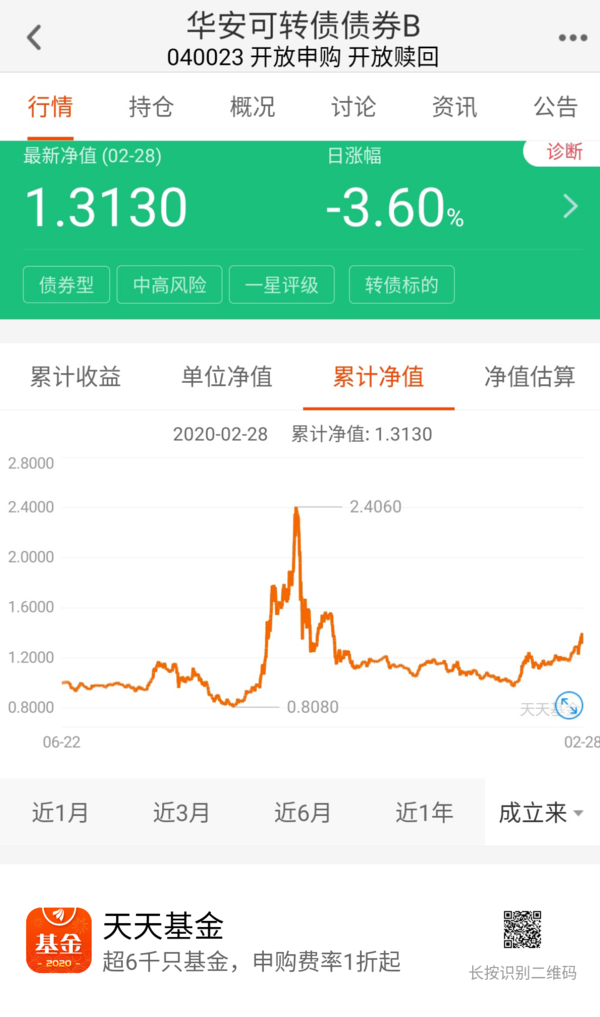600x1017 pixels.
Task: Switch to the 公告 tab
Action: [556, 107]
